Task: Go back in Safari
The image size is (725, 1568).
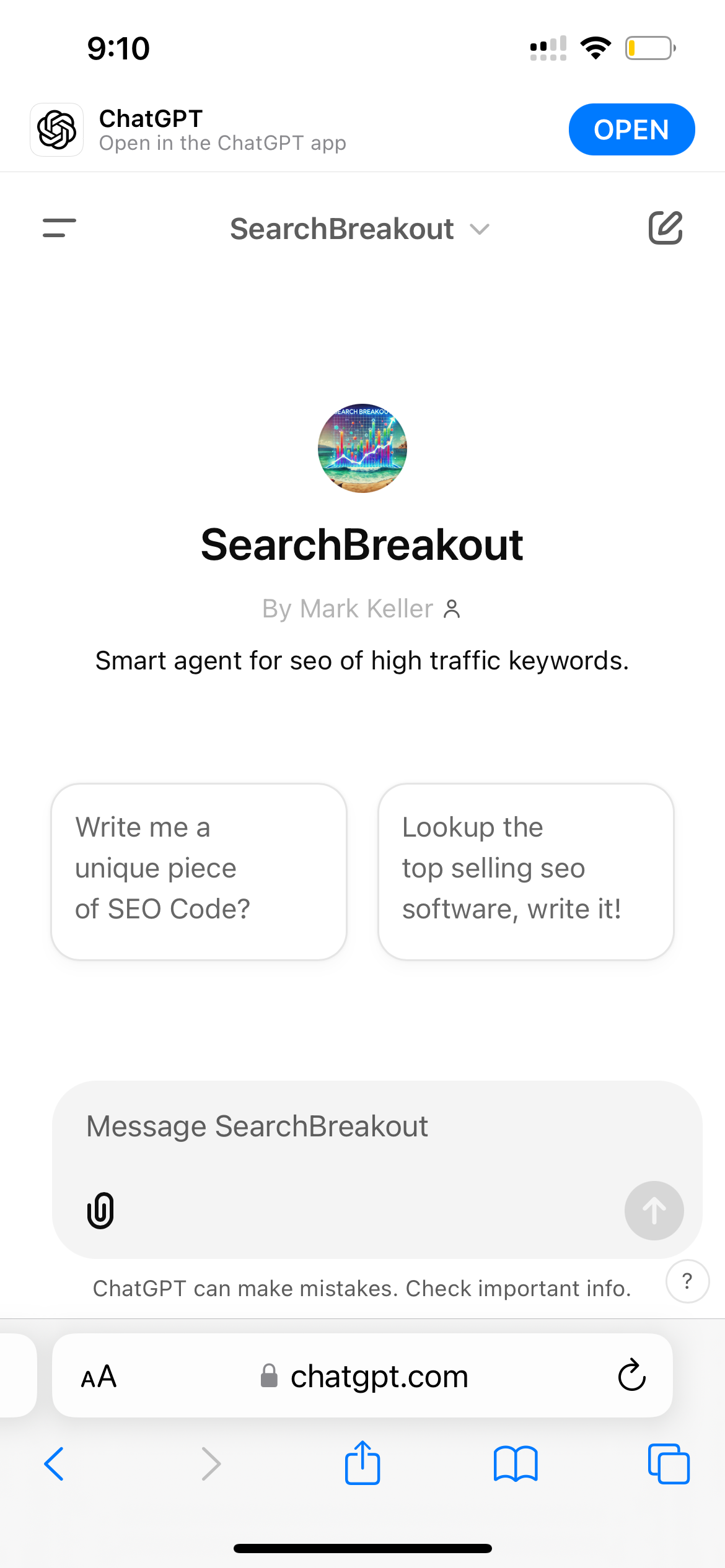Action: coord(55,1464)
